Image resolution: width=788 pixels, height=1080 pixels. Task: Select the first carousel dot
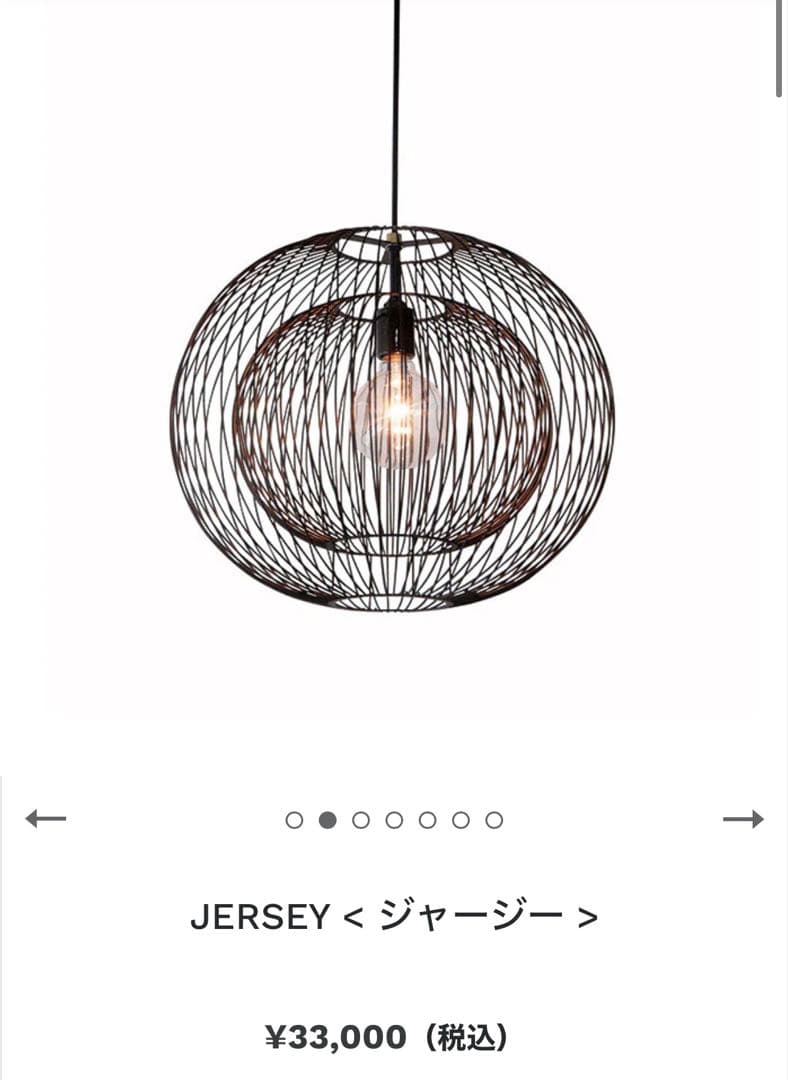coord(295,818)
